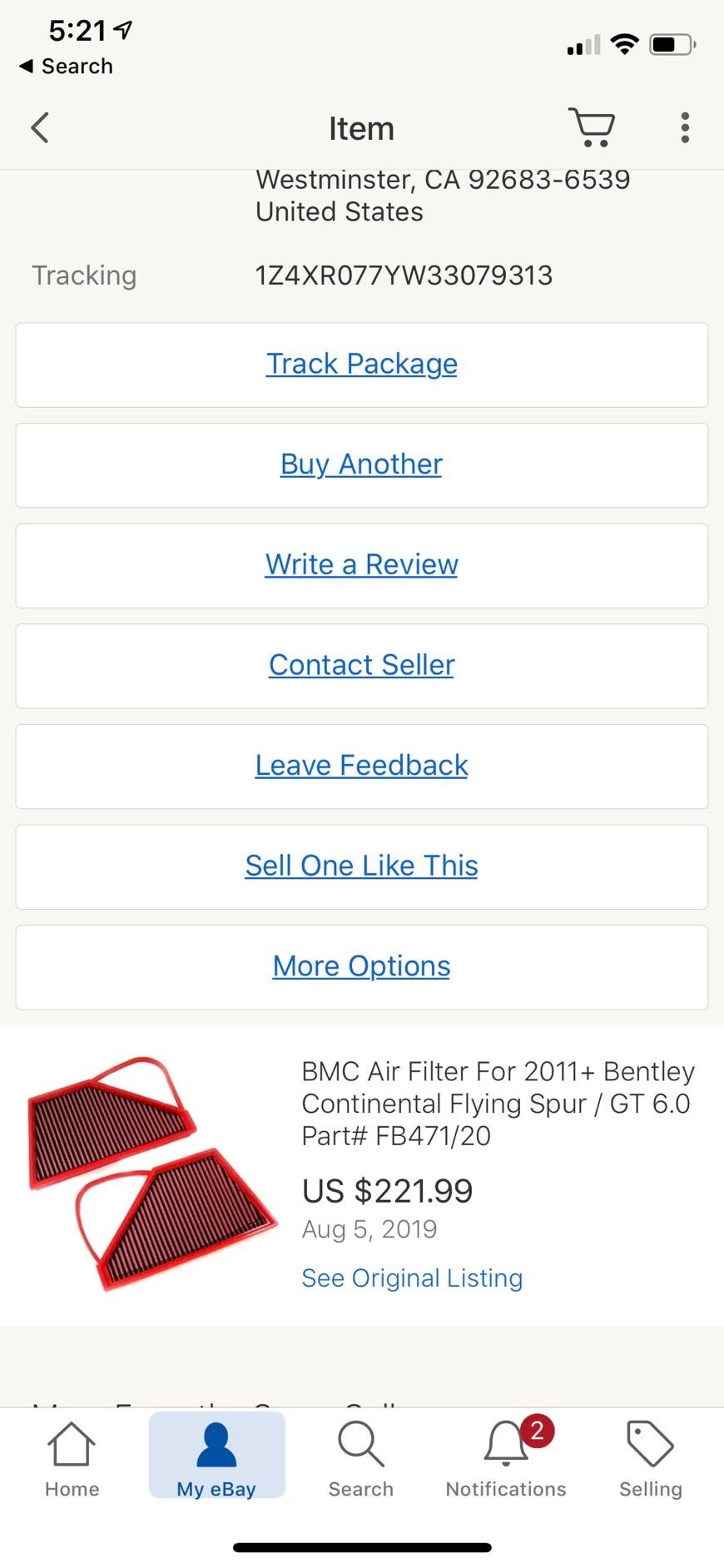
Task: Switch to the Search tab
Action: coord(361,1460)
